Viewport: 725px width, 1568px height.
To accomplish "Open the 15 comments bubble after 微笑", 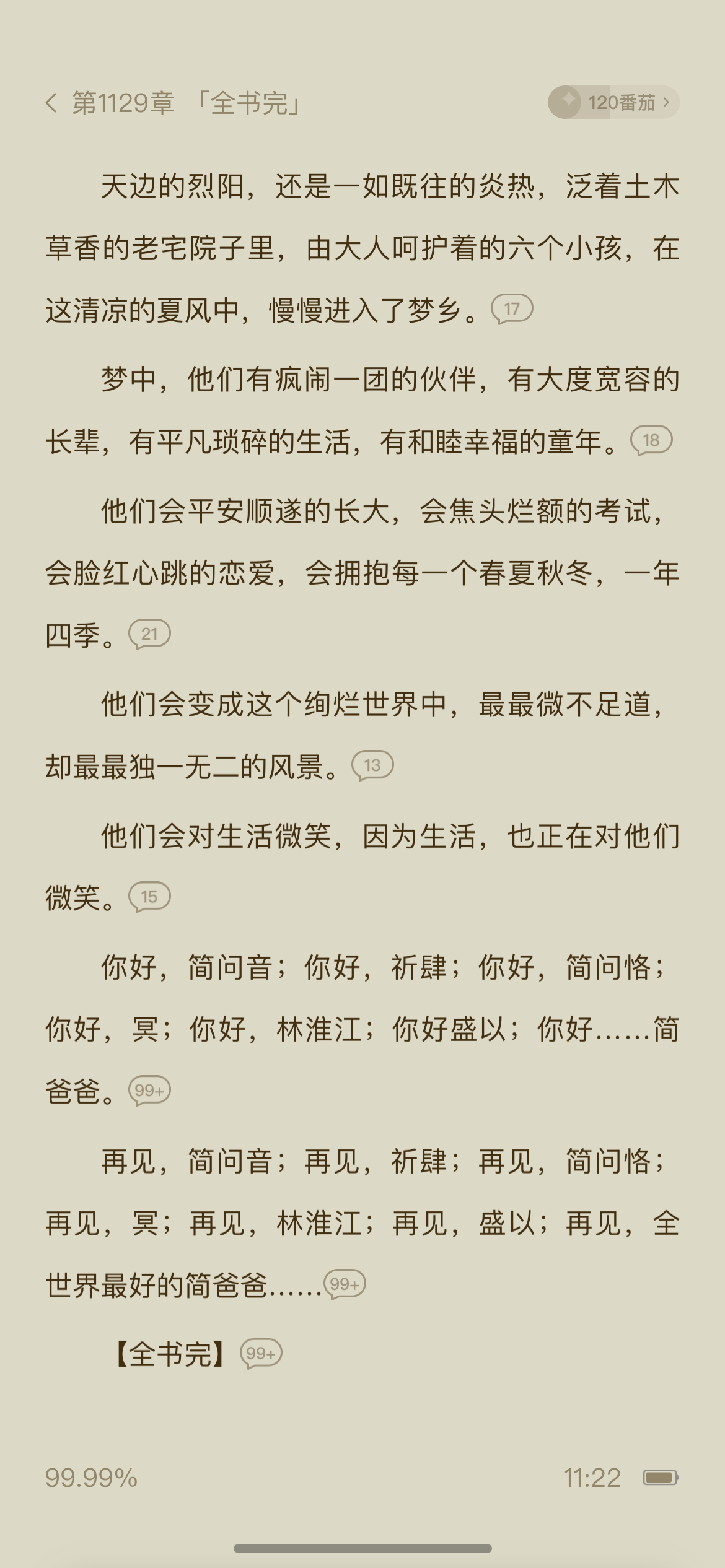I will (149, 897).
